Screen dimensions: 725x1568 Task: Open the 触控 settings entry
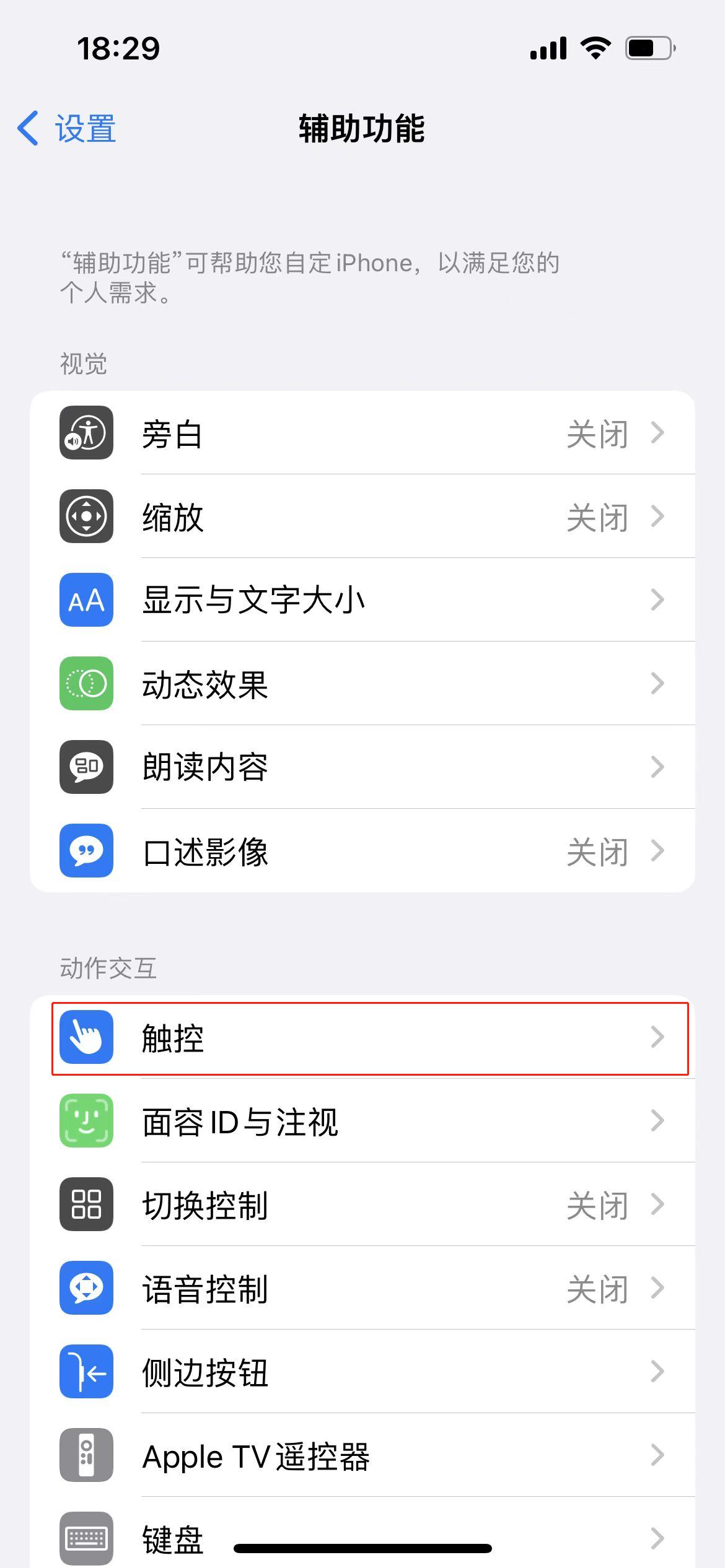point(362,1039)
